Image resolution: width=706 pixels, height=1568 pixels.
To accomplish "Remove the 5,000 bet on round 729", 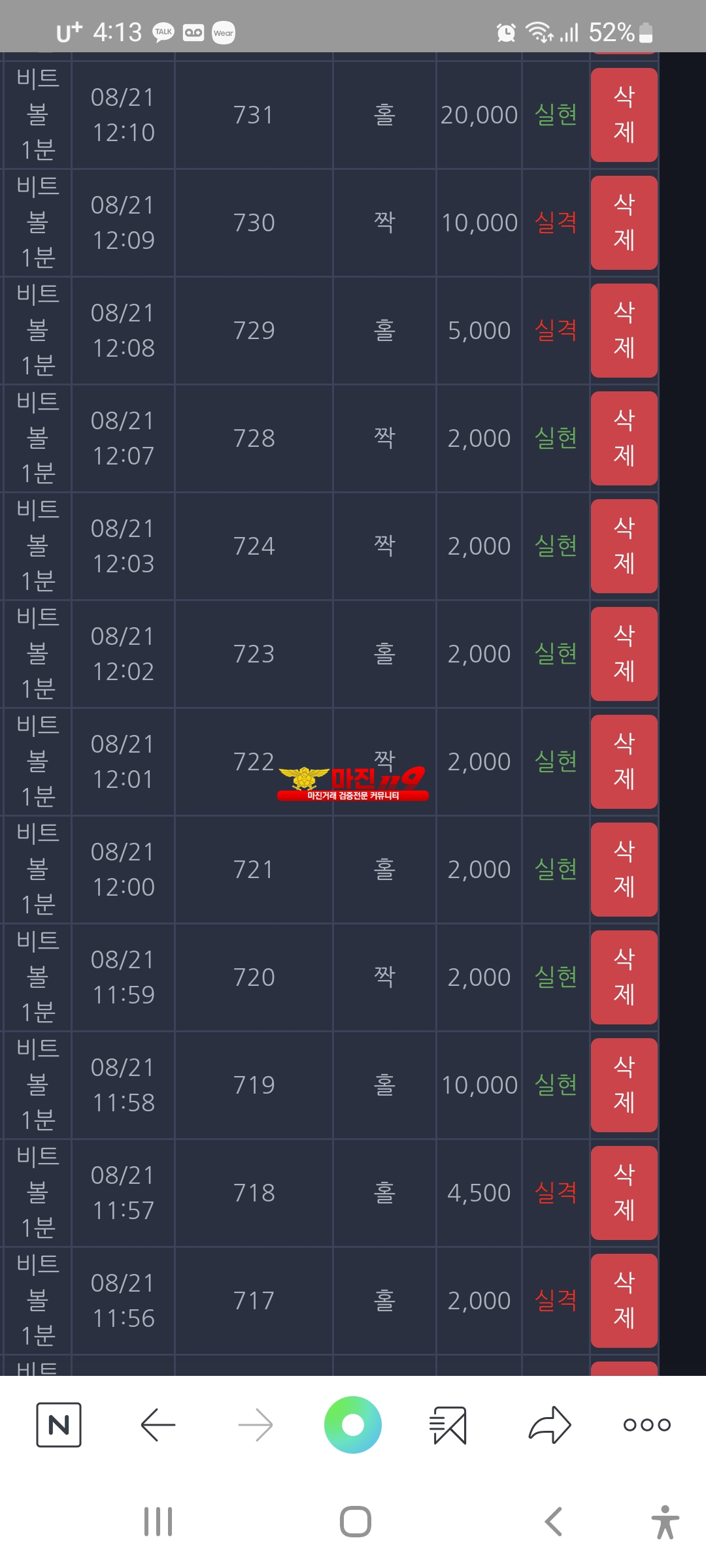I will [624, 331].
